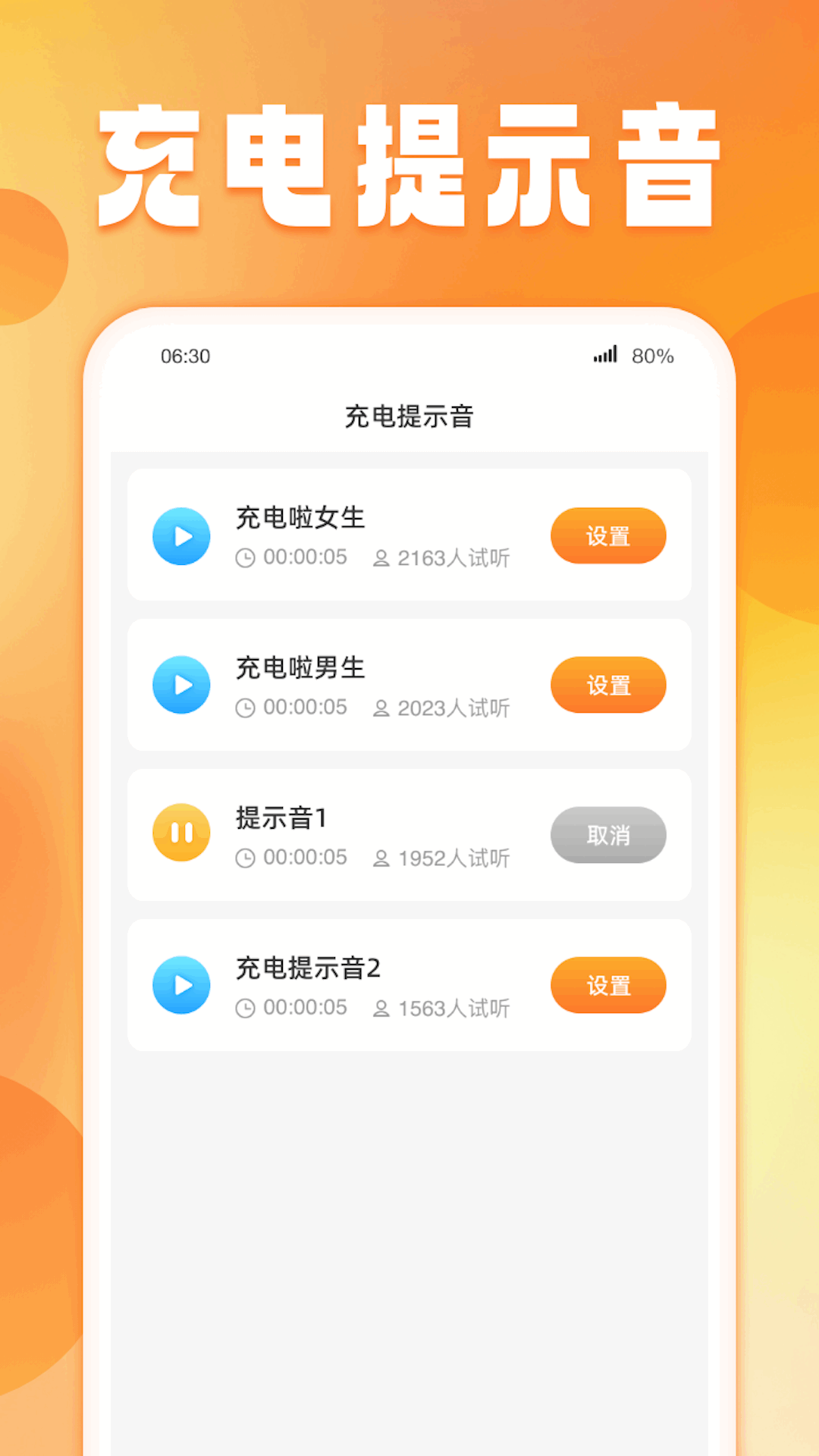Click the listener icon beside 1563人试听
The height and width of the screenshot is (1456, 819).
tap(381, 1009)
